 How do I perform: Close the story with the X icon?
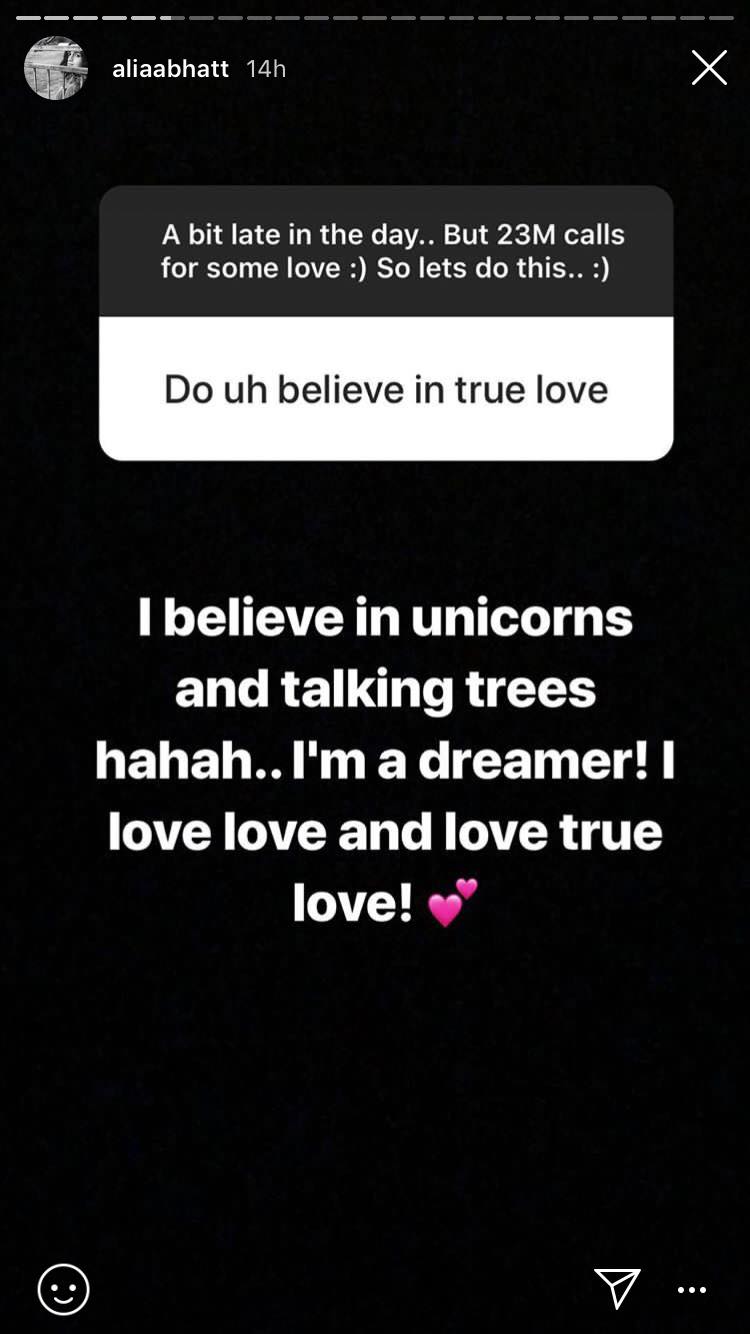click(709, 68)
